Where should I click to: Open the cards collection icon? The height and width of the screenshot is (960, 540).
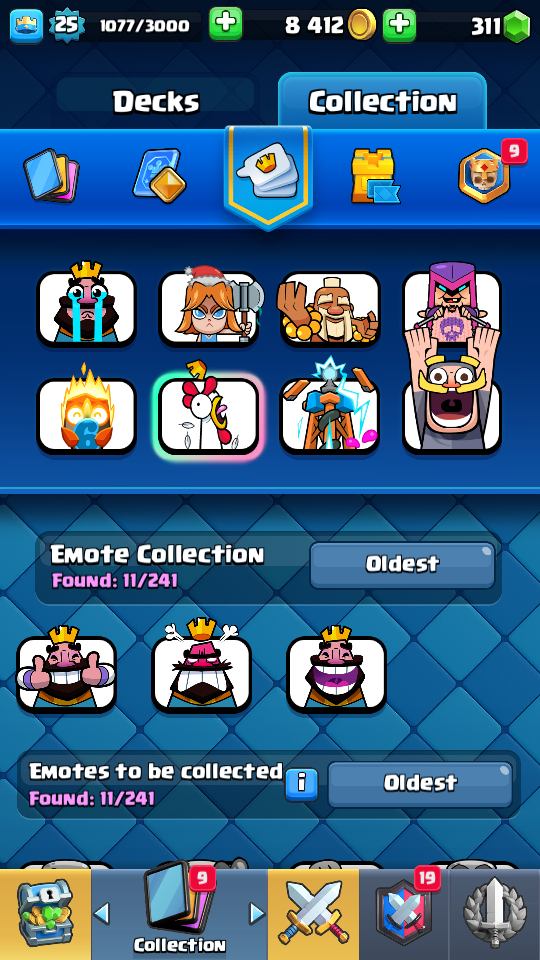[51, 177]
